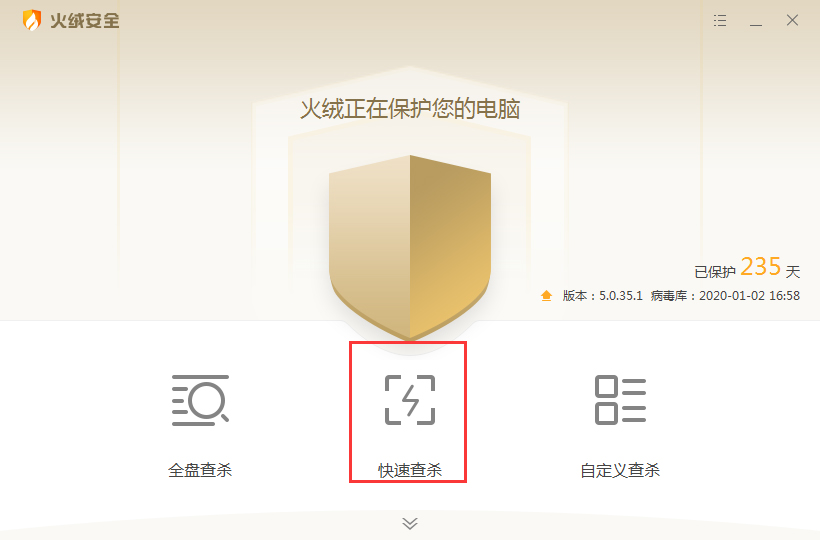Start a quick scan (快速查杀)
Screen dimensions: 820x540
pos(409,420)
